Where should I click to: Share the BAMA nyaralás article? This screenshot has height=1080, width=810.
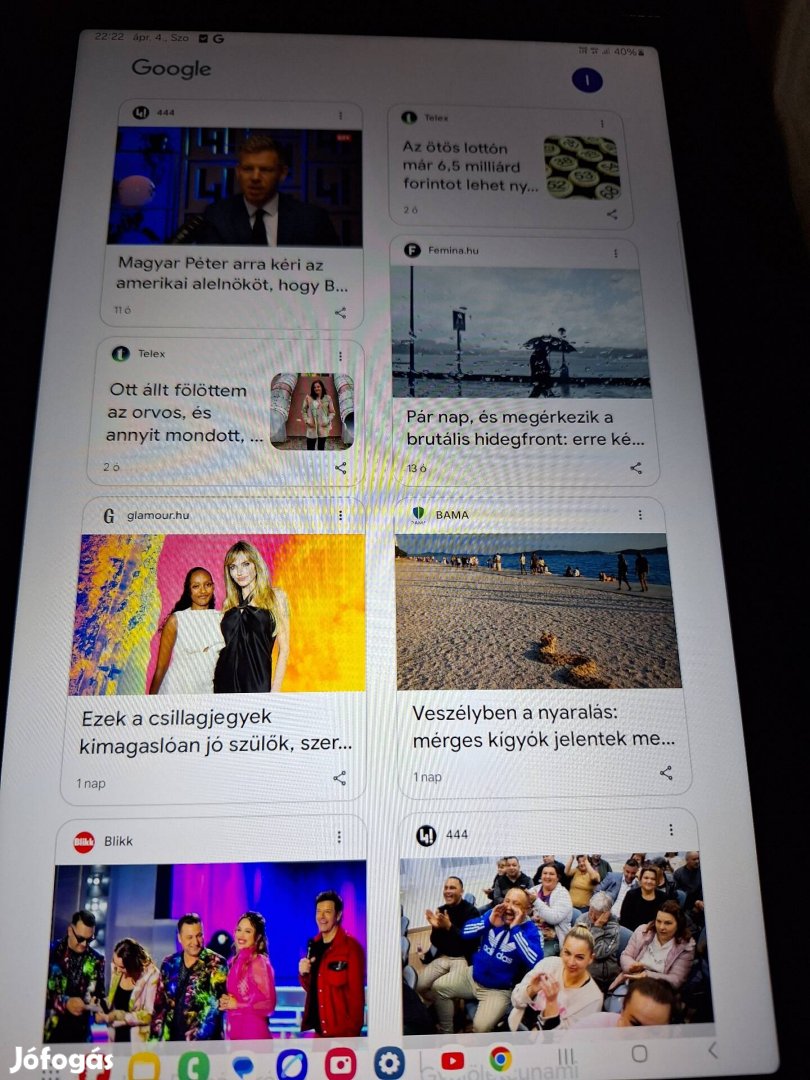tap(665, 772)
